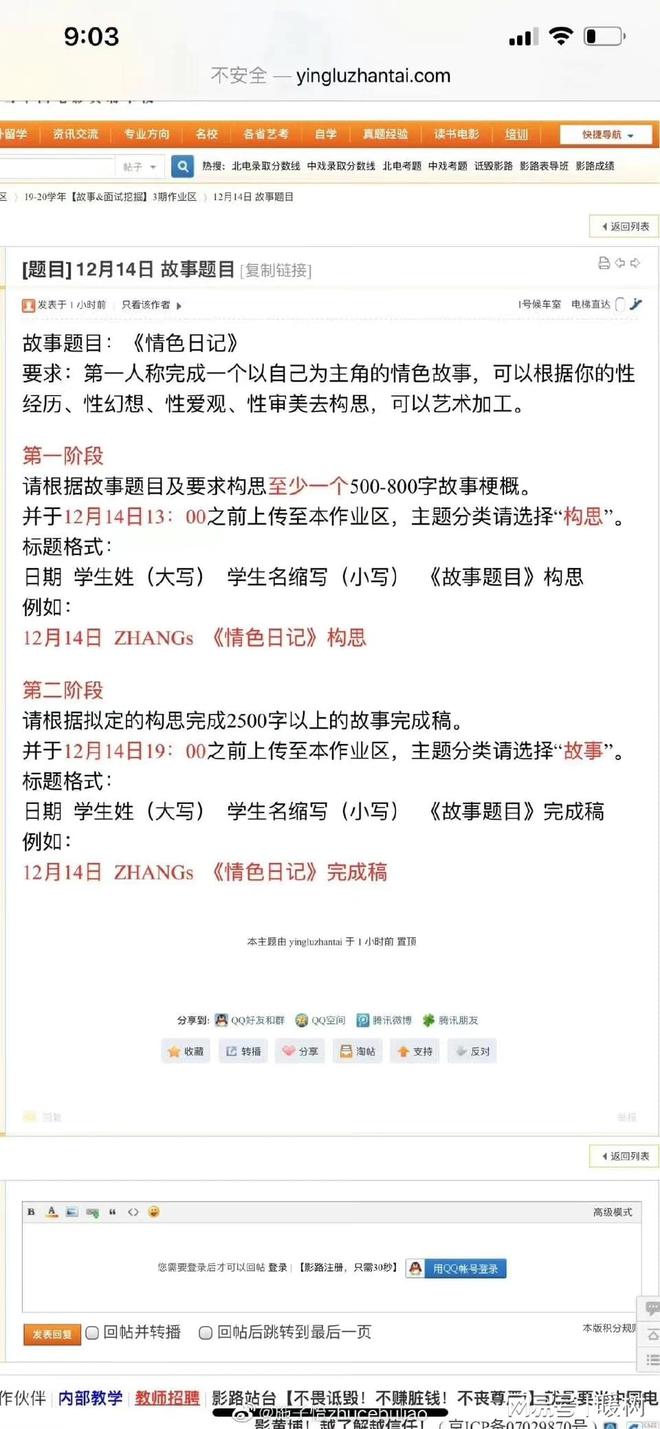
Task: Tap the 复制链接 link beside the title
Action: pyautogui.click(x=275, y=270)
